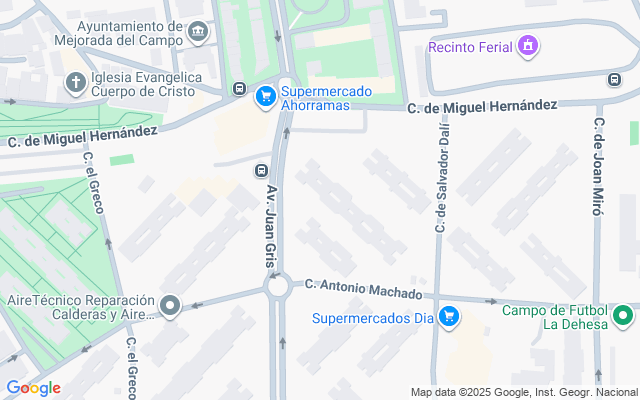Open Ayuntamiento de Mejorada del Campo marker
This screenshot has width=640, height=400.
tap(199, 32)
